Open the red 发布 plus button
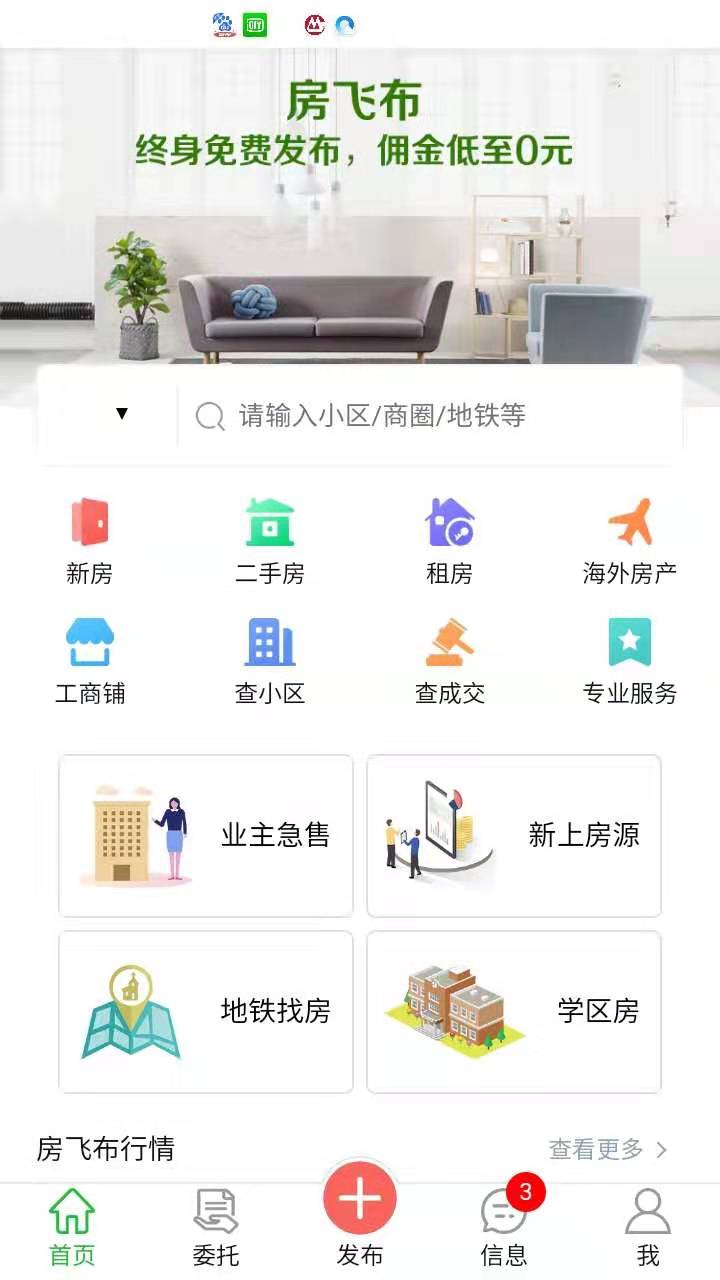720x1280 pixels. click(360, 1197)
